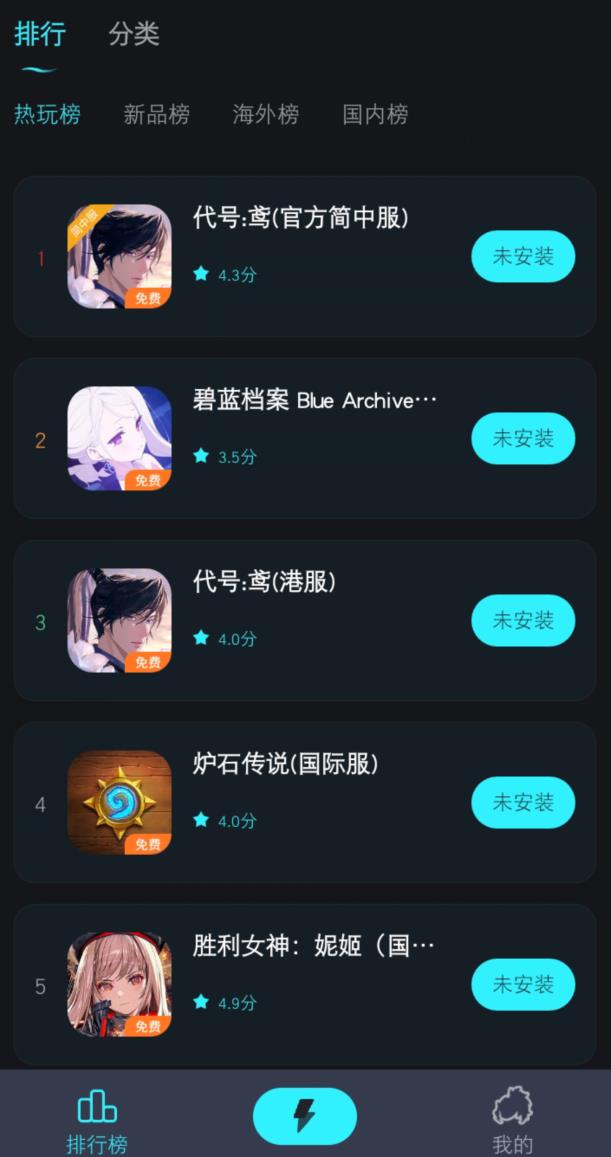Tap the lightning bolt accelerate button
The width and height of the screenshot is (611, 1157).
click(304, 1116)
